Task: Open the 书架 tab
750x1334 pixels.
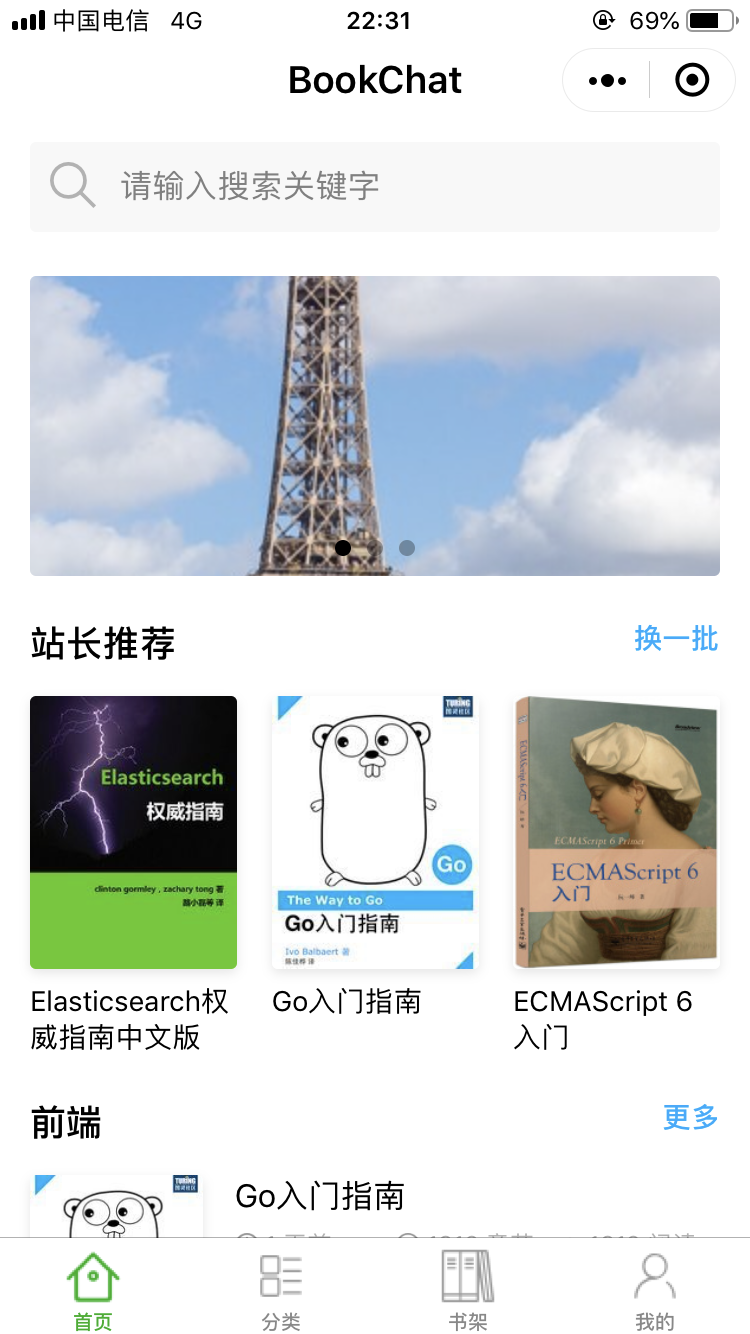Action: pos(468,1290)
